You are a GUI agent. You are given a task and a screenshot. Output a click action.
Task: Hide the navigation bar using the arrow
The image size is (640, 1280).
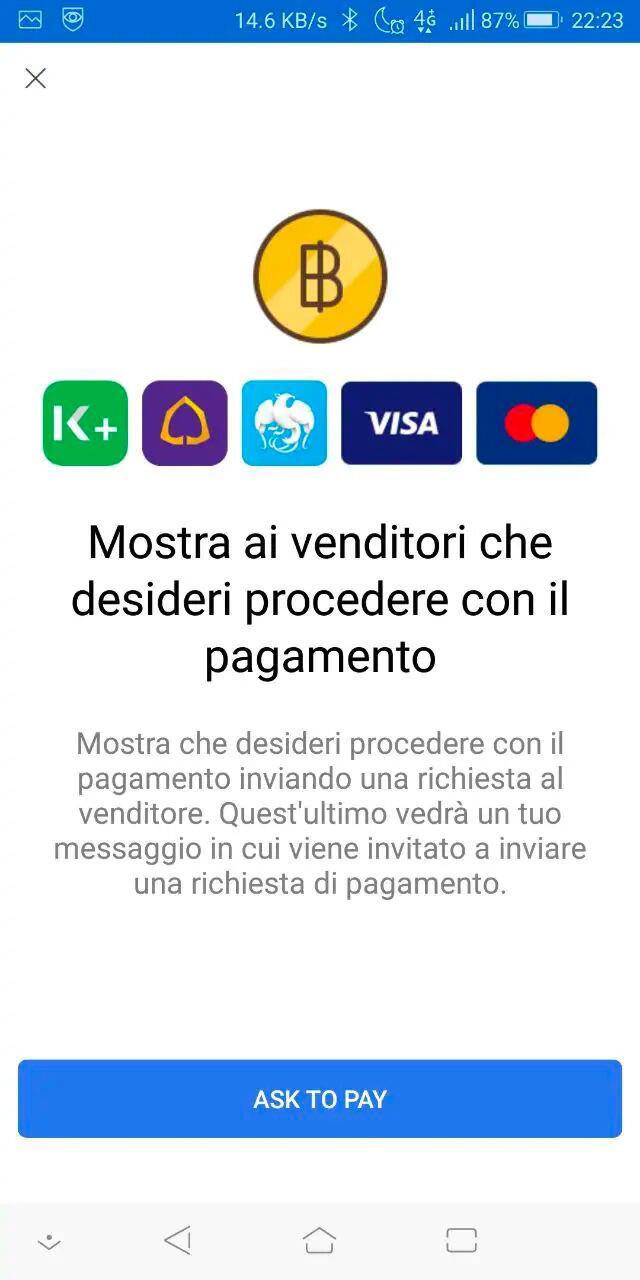click(x=49, y=1242)
